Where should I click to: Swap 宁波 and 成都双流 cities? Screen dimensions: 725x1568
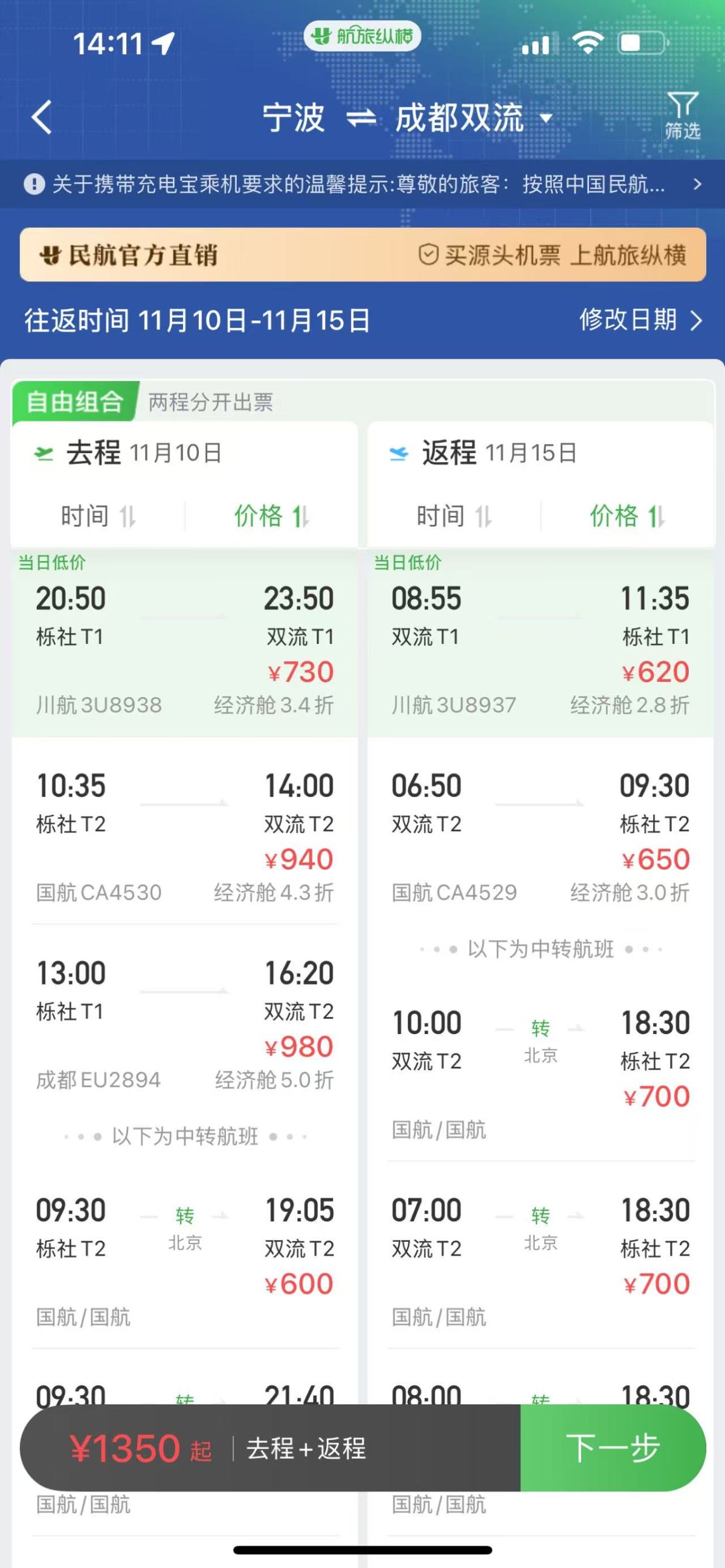point(361,117)
